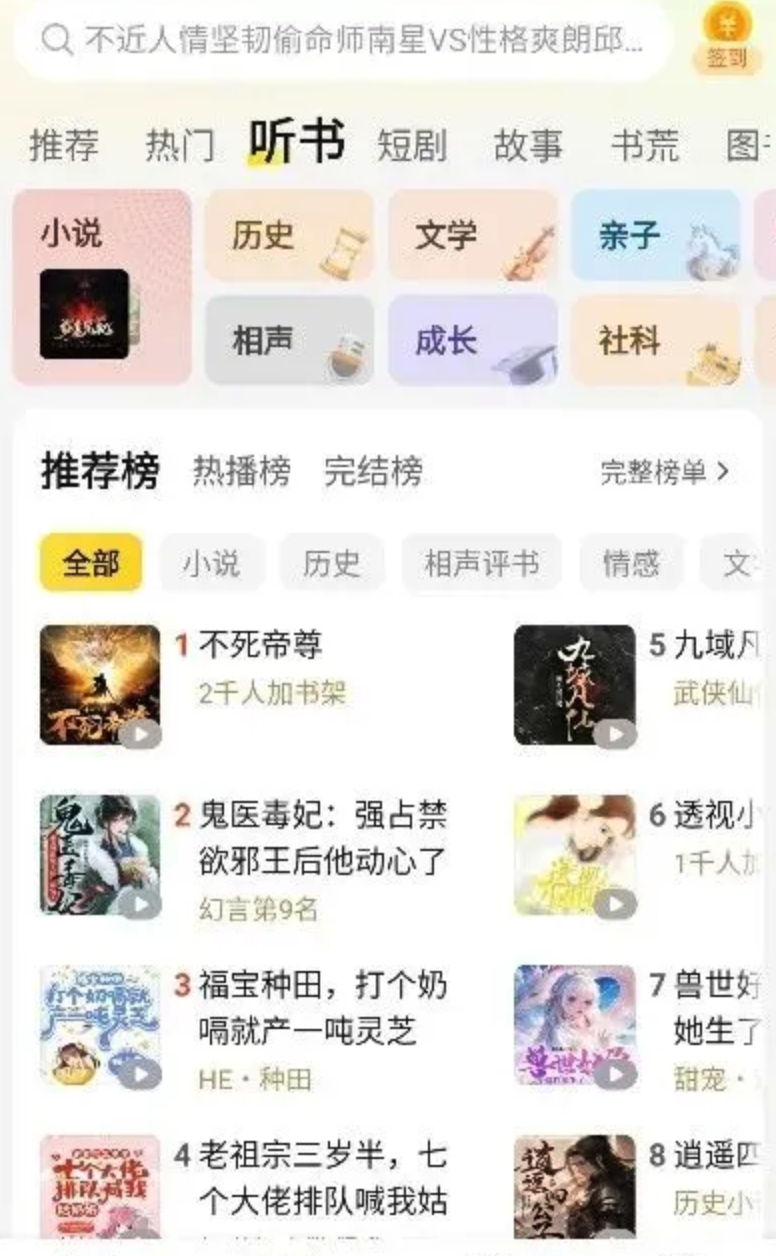Open the search box at the top

(340, 40)
